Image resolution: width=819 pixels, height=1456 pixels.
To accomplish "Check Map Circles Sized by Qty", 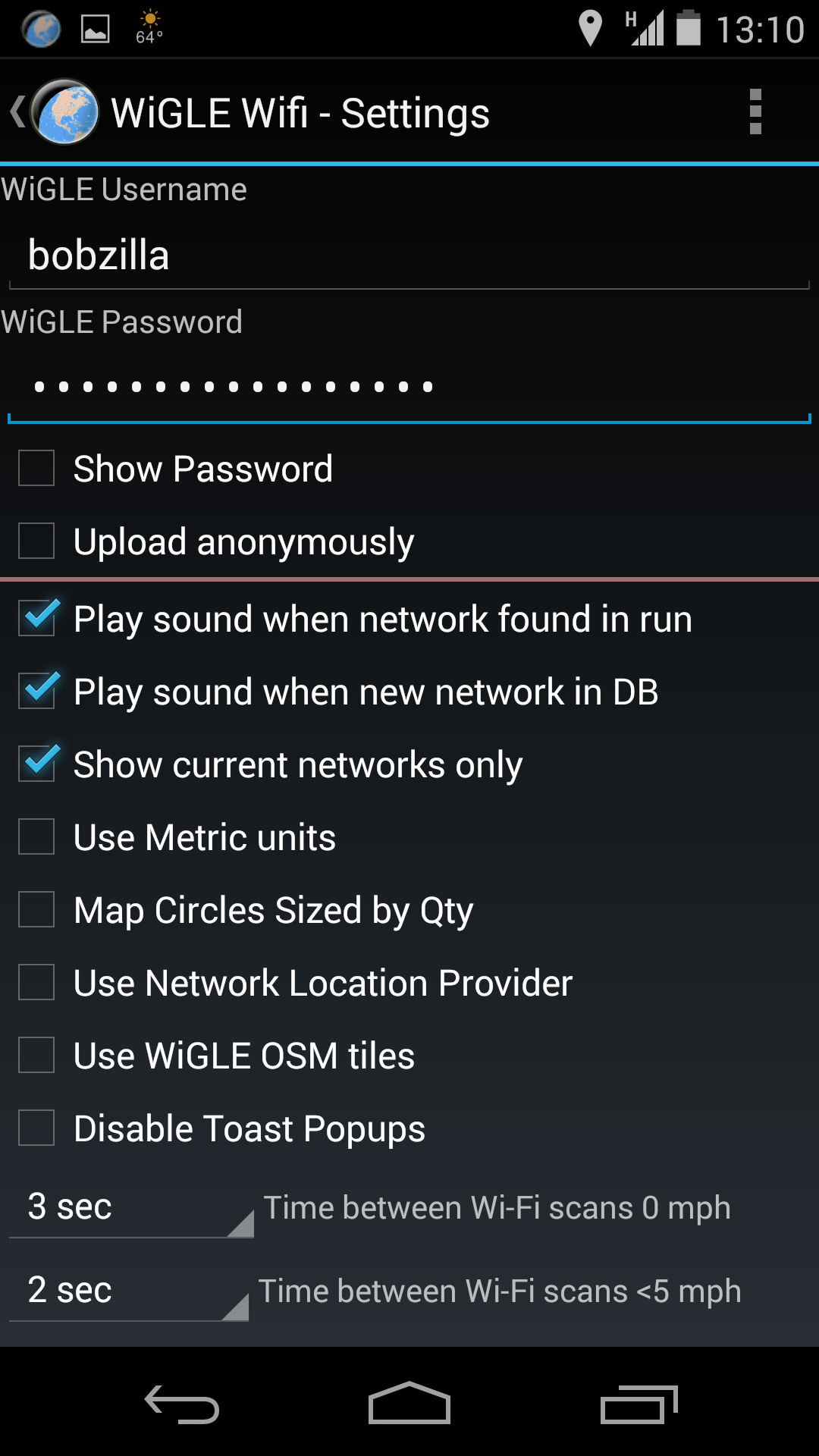I will click(x=36, y=909).
